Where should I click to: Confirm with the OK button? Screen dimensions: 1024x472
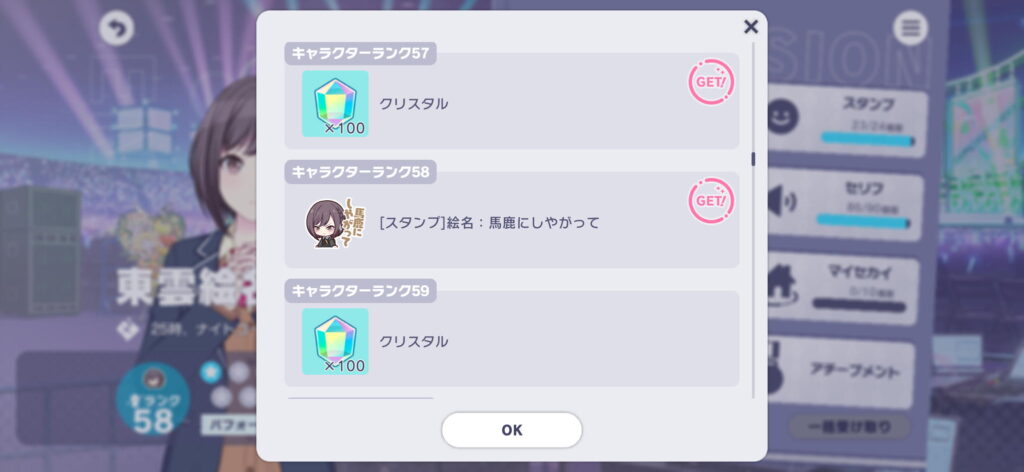[511, 430]
